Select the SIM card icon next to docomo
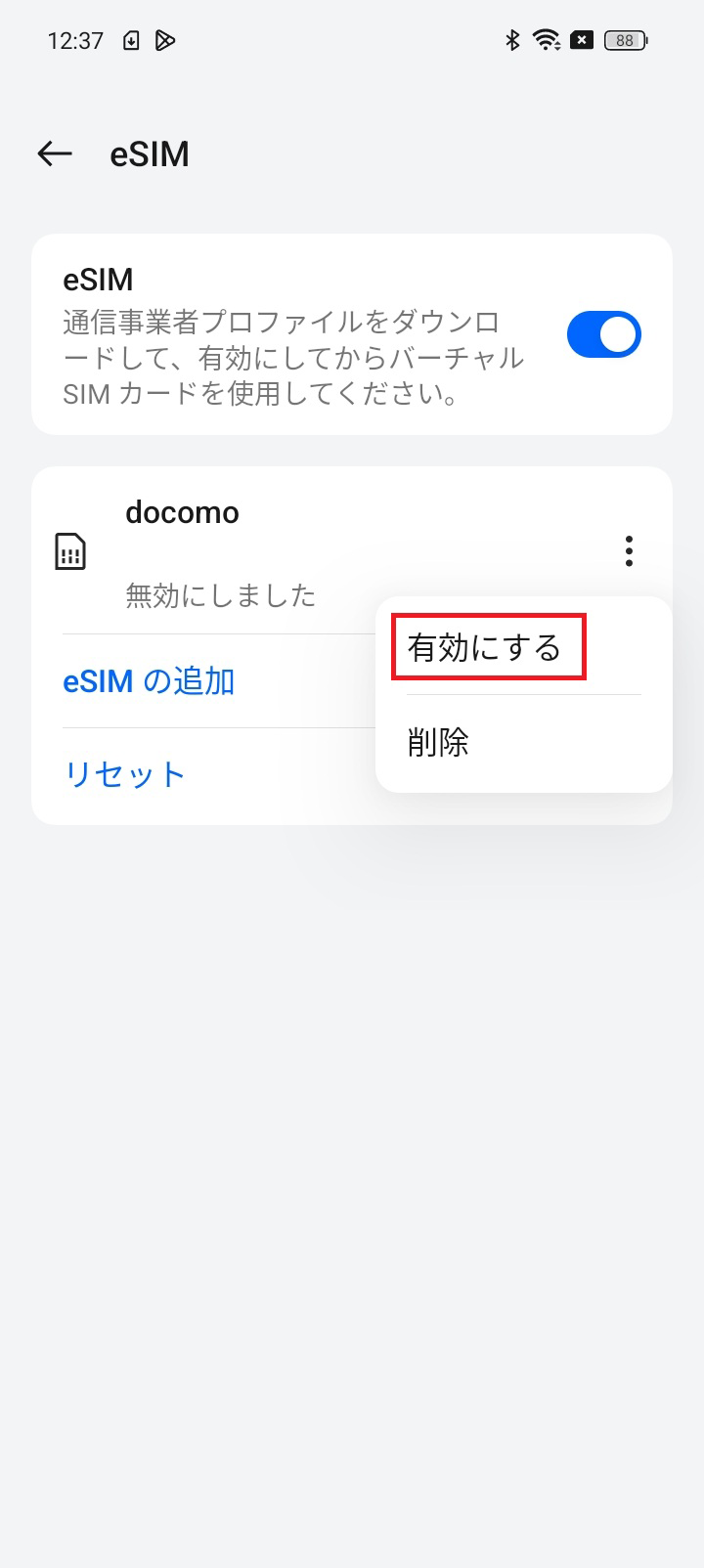Screen dimensions: 704x1568 (x=71, y=551)
